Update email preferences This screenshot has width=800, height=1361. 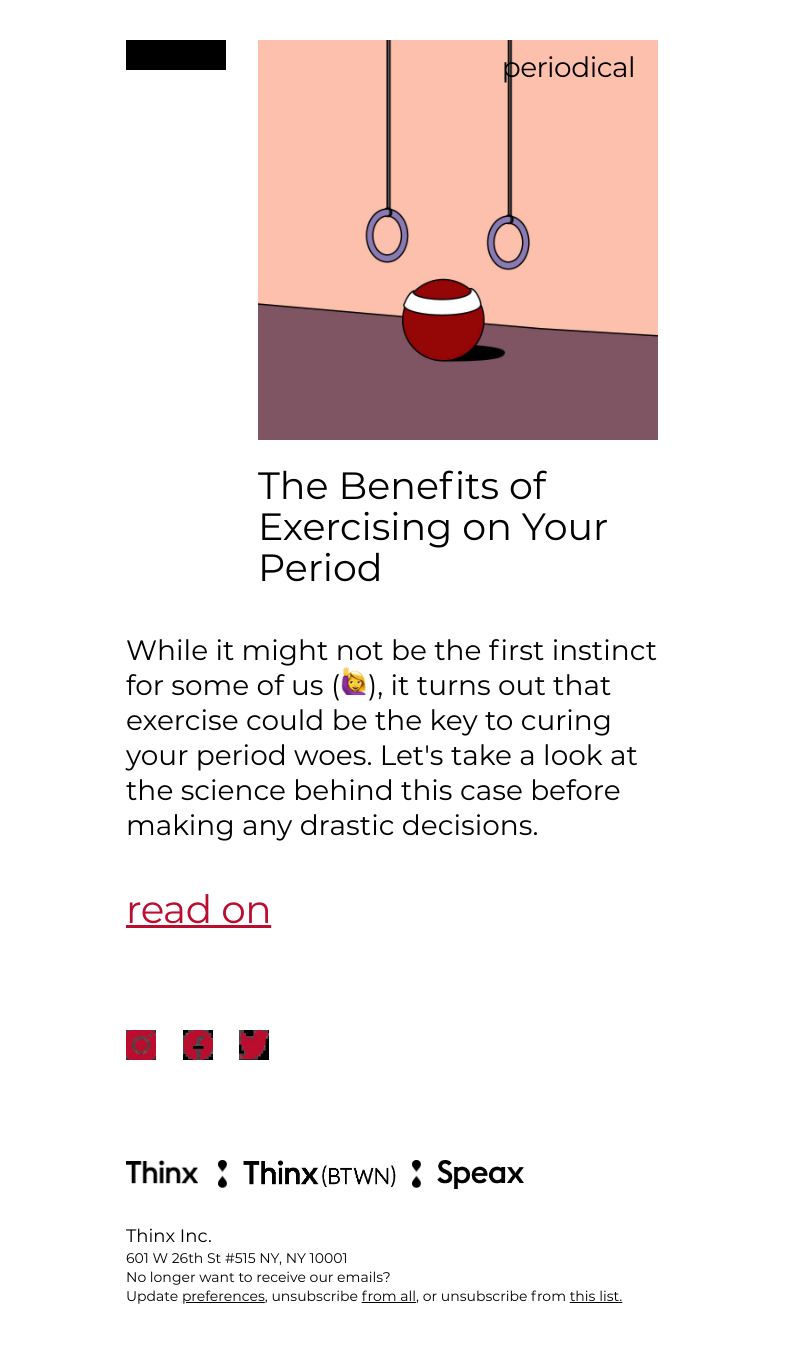pos(223,1296)
